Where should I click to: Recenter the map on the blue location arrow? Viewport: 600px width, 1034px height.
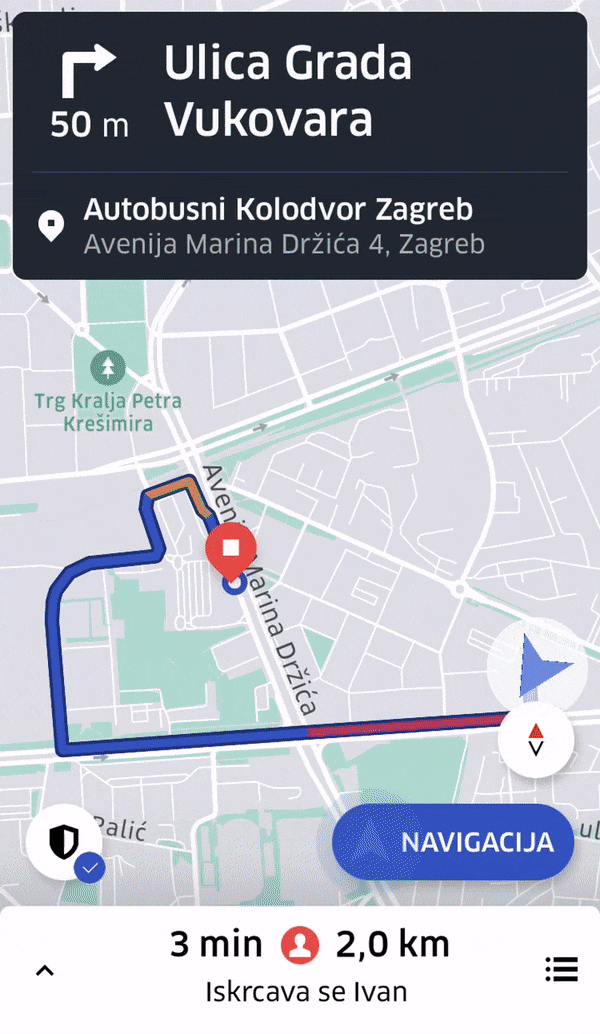click(x=537, y=667)
